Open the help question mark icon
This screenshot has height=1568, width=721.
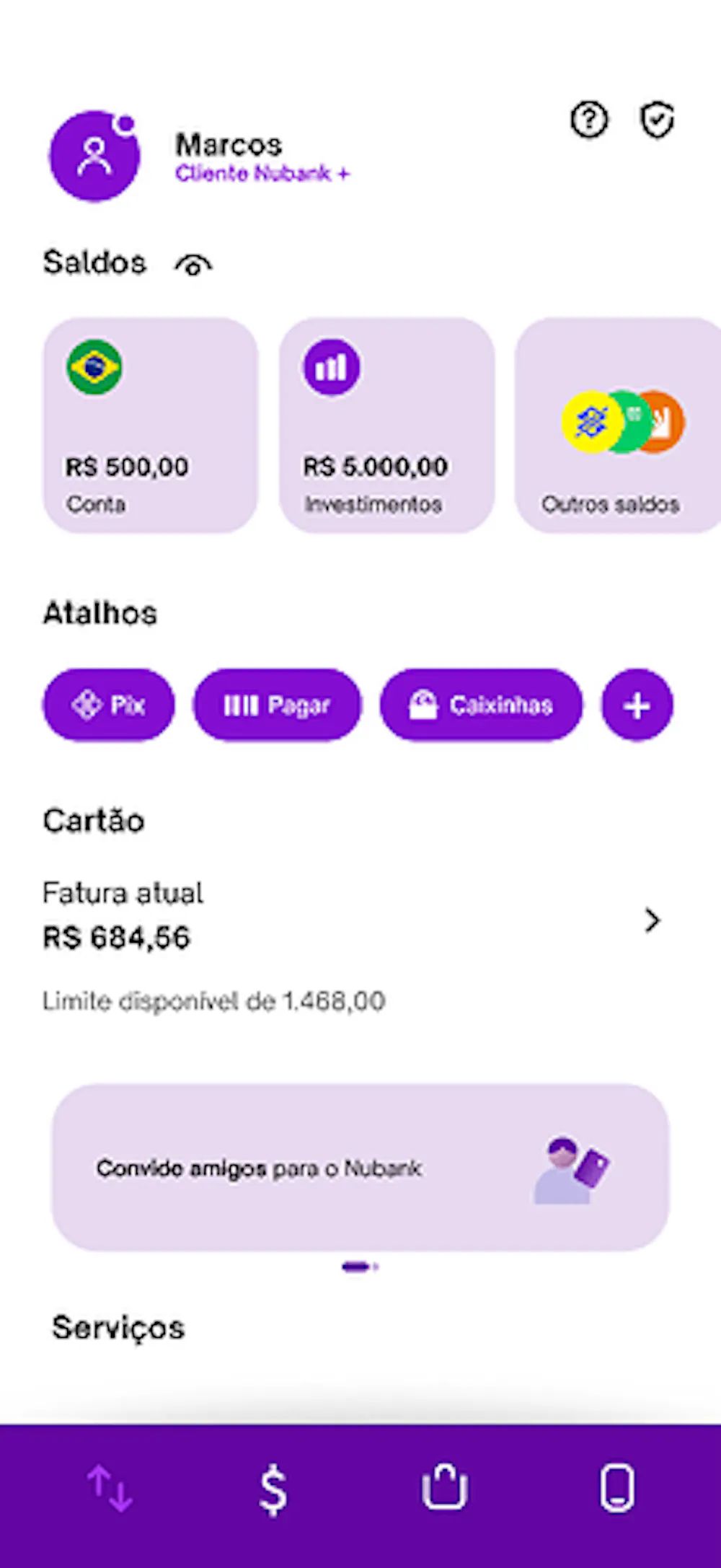589,120
